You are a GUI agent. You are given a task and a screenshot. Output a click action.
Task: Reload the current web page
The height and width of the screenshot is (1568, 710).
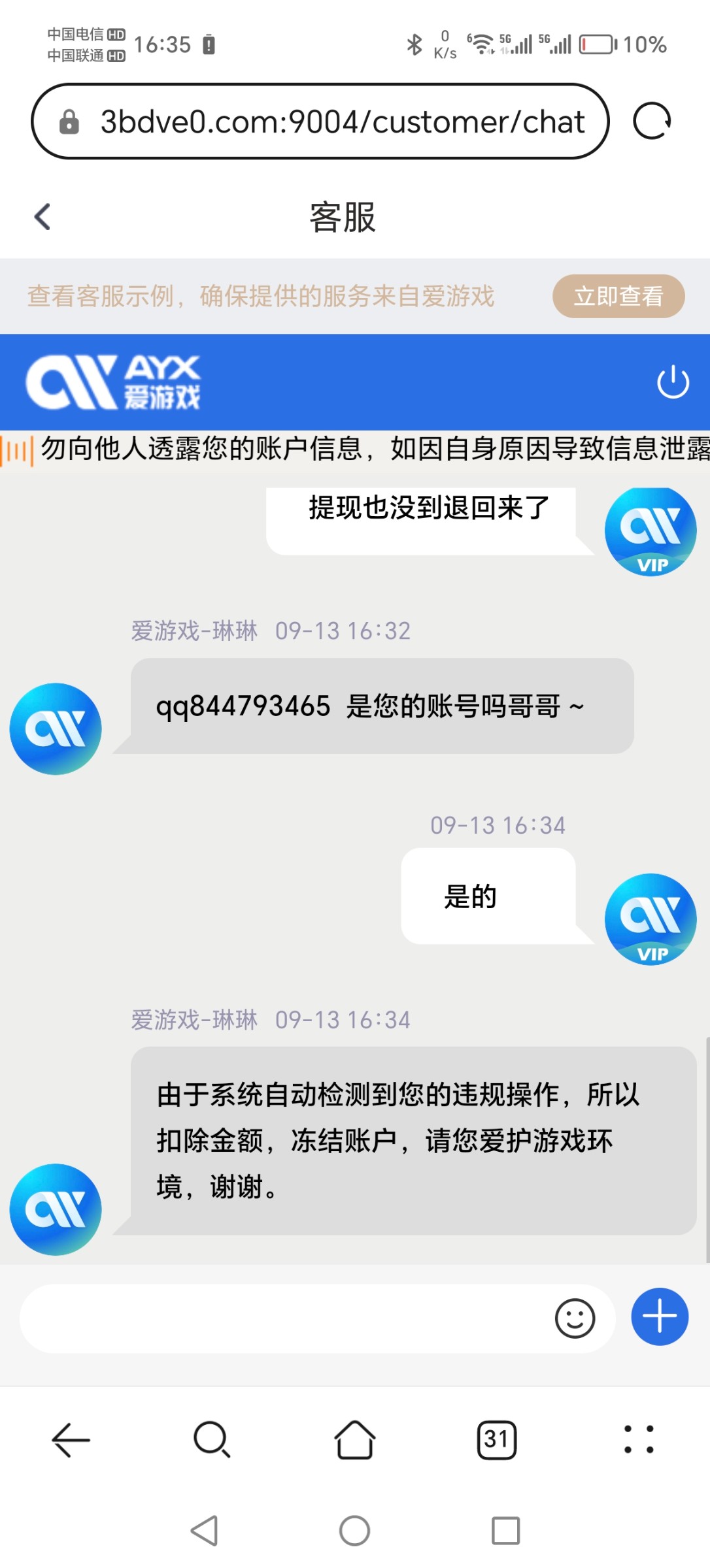point(652,122)
